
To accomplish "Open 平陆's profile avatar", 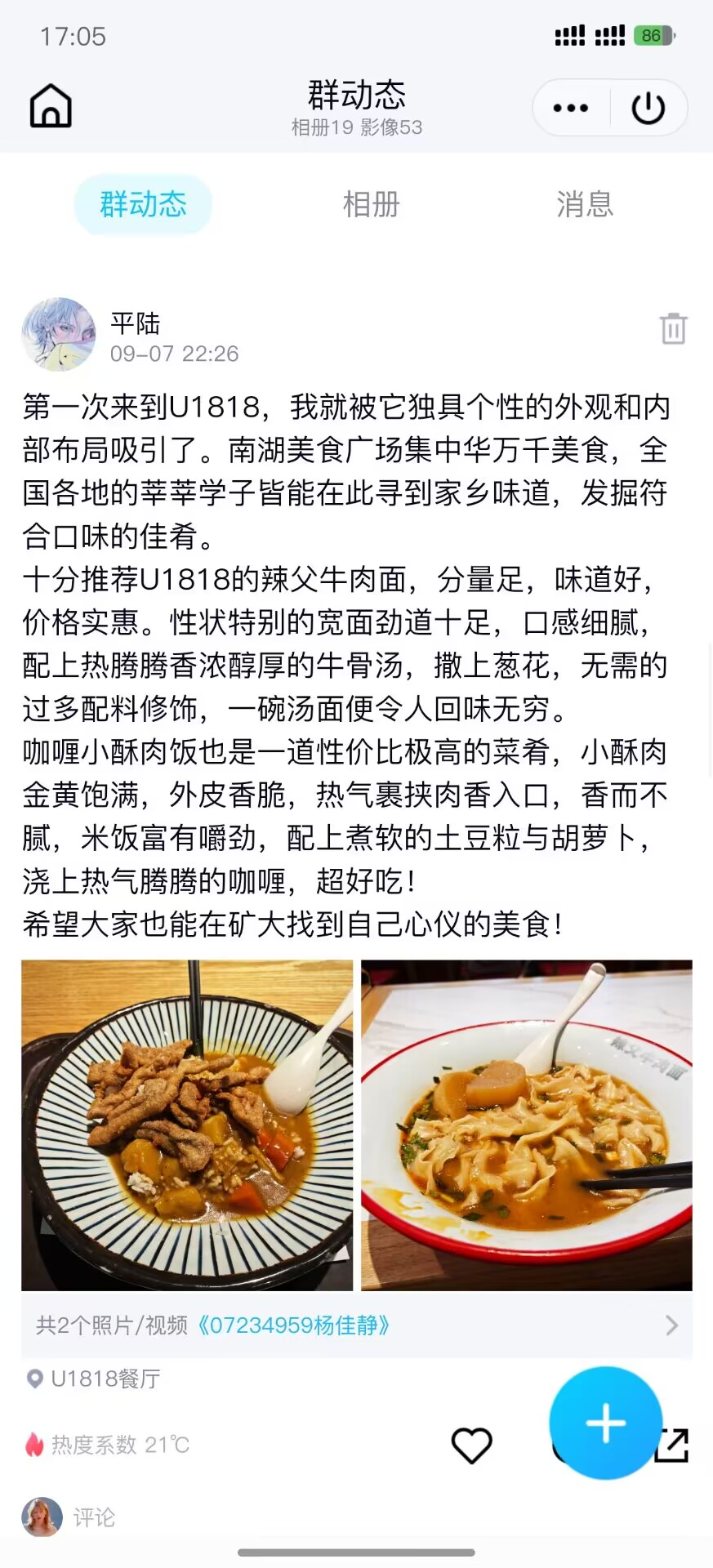I will point(59,334).
